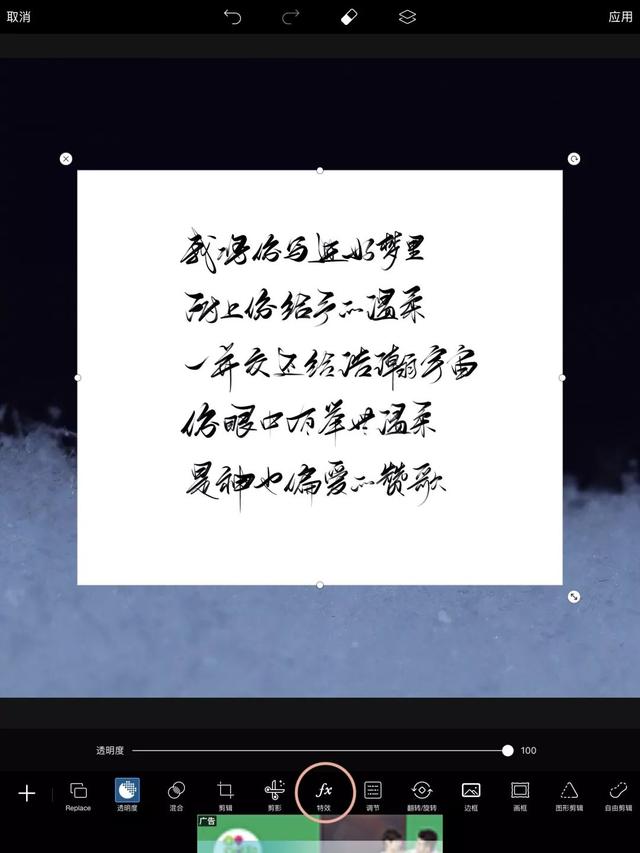The height and width of the screenshot is (853, 640).
Task: Open the 混合 blend tool
Action: click(x=176, y=793)
